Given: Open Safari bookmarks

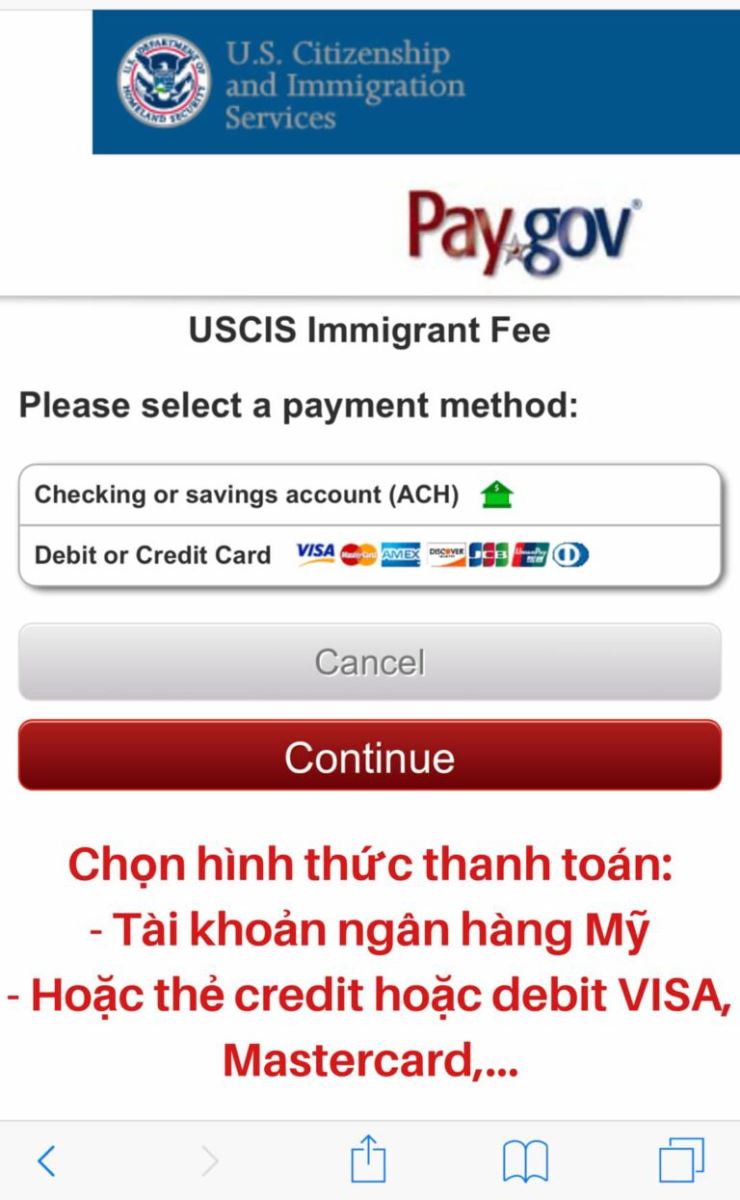Looking at the screenshot, I should point(525,1161).
